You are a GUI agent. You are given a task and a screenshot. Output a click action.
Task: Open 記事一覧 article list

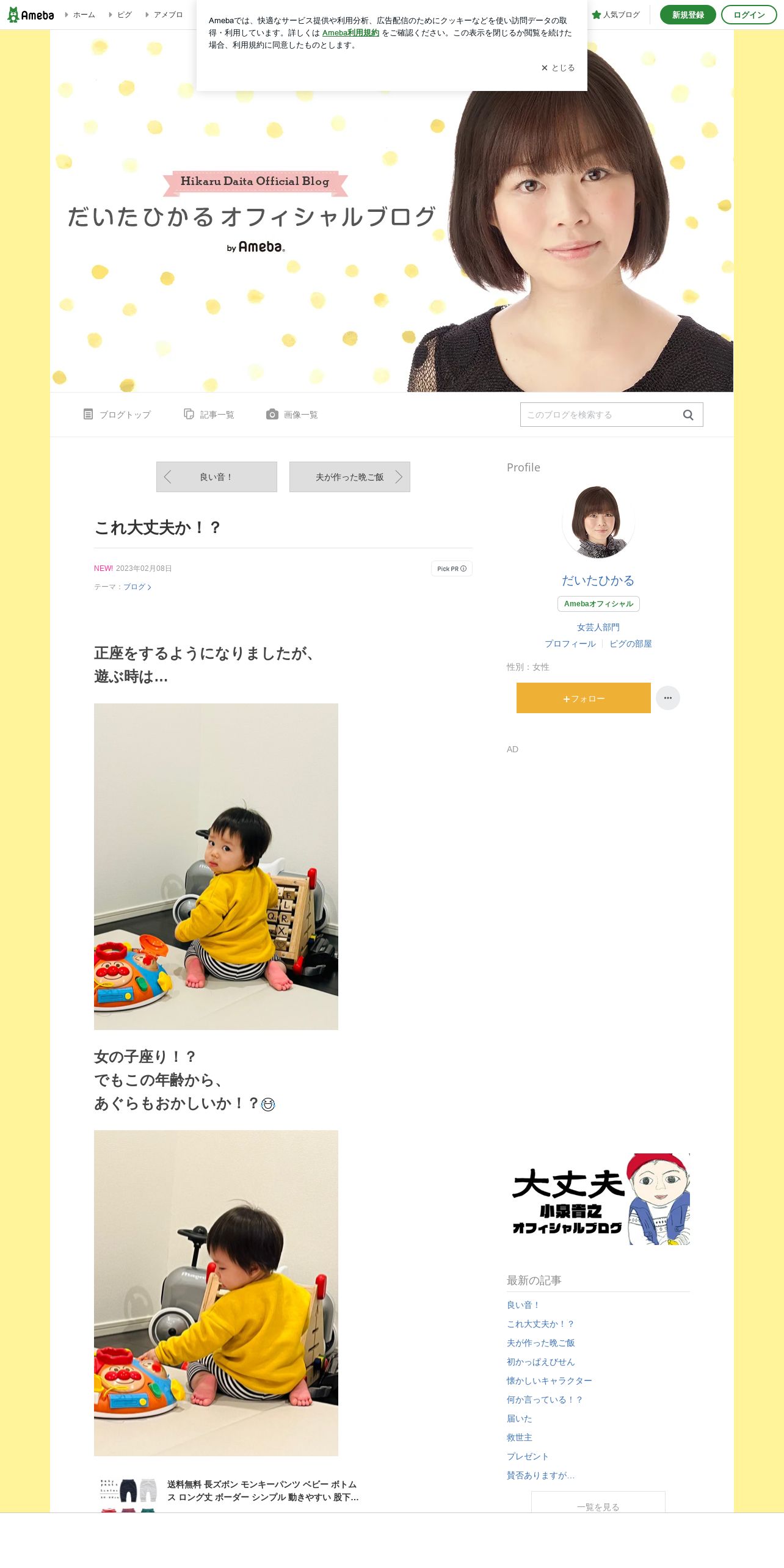pos(209,415)
